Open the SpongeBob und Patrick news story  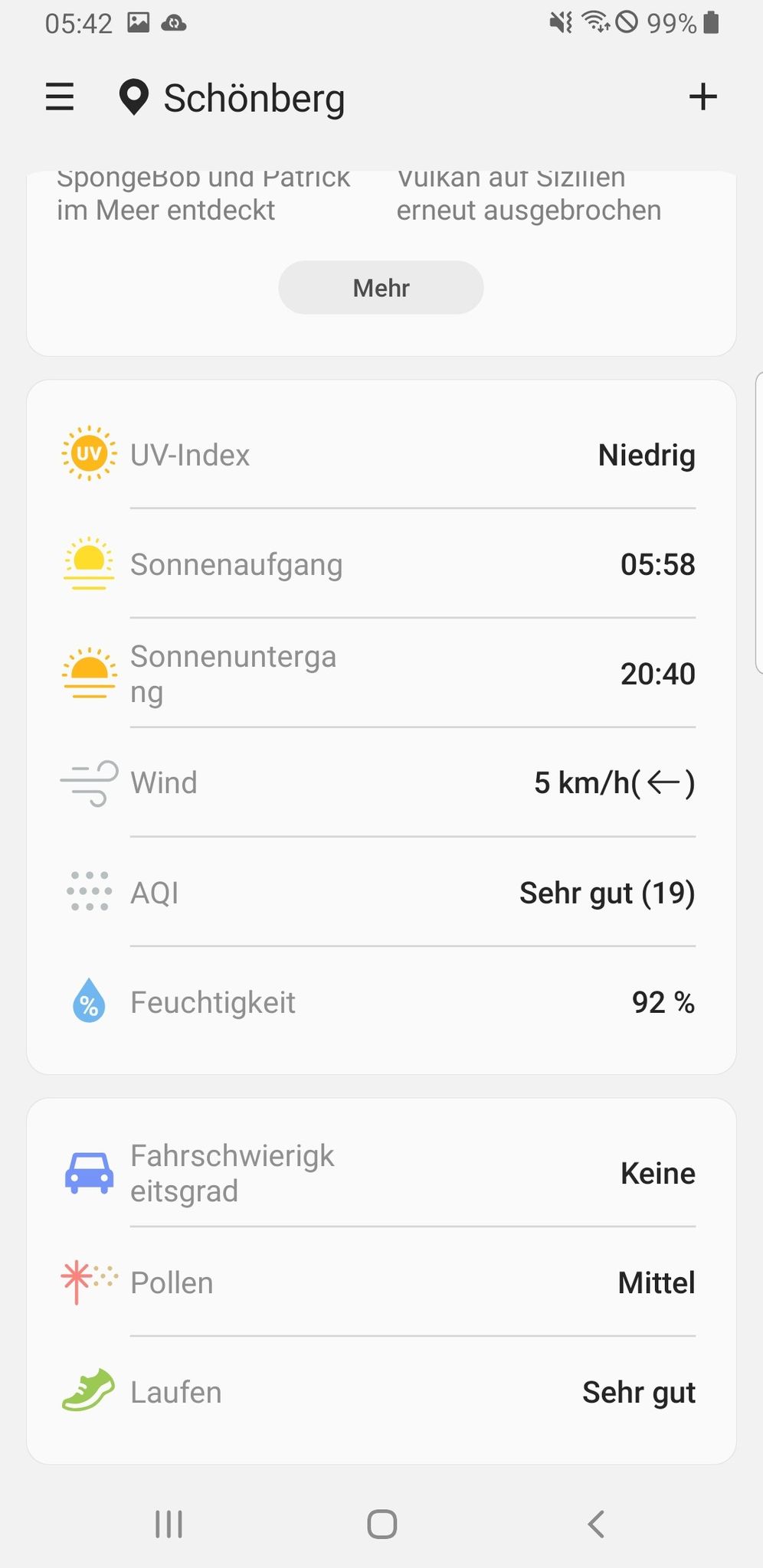(203, 194)
